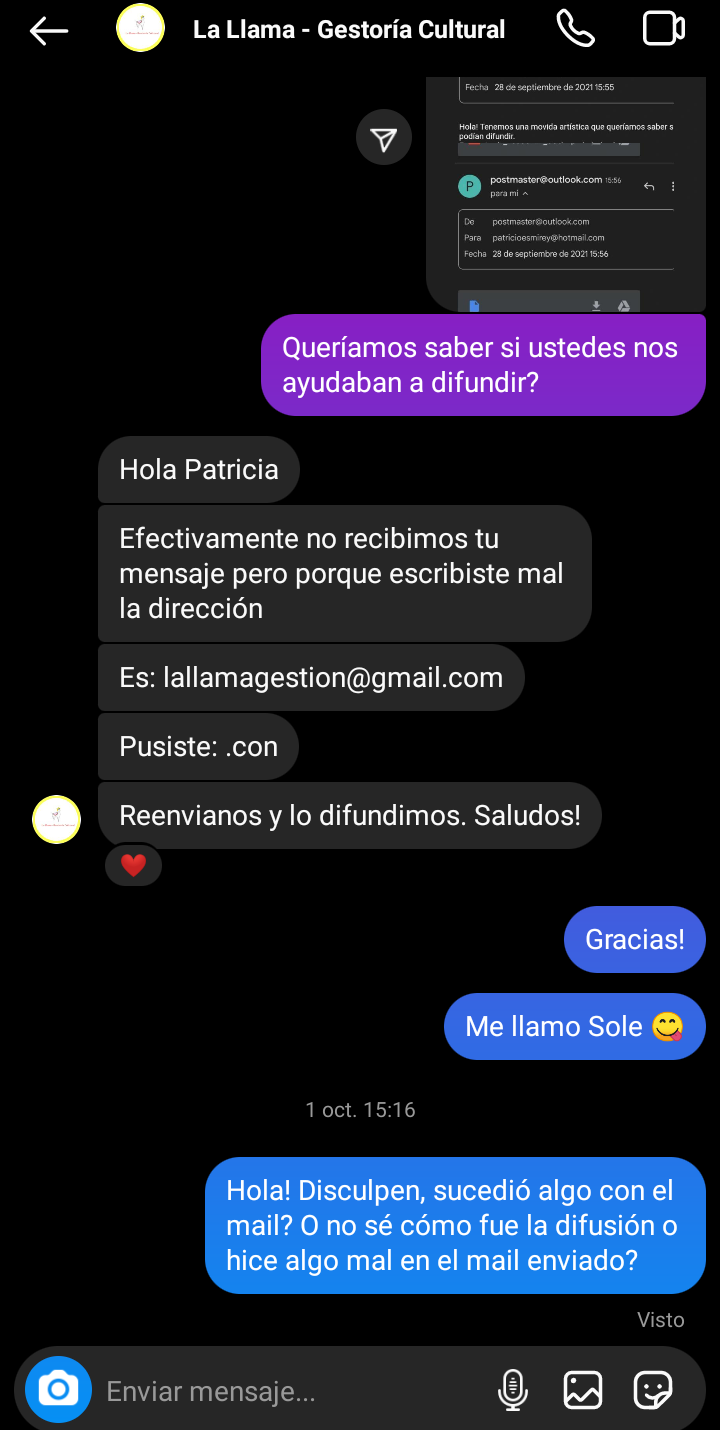Open the shared email screenshot image

point(566,190)
